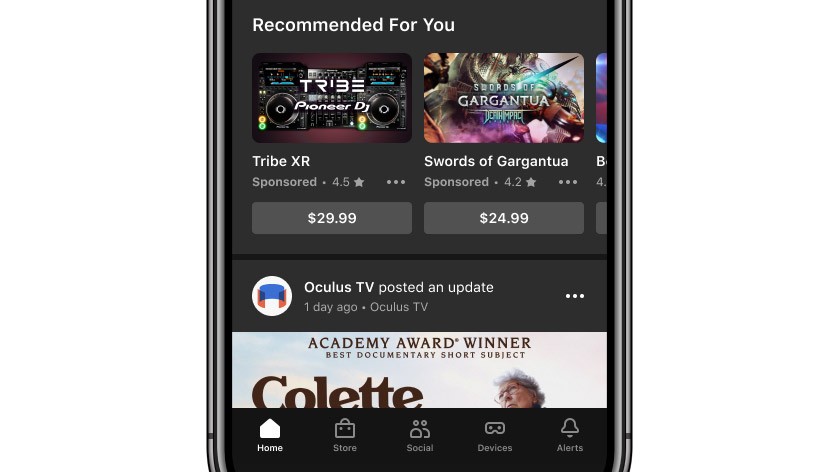Screen dimensions: 840x472
Task: Open the Oculus TV profile avatar
Action: coord(272,296)
